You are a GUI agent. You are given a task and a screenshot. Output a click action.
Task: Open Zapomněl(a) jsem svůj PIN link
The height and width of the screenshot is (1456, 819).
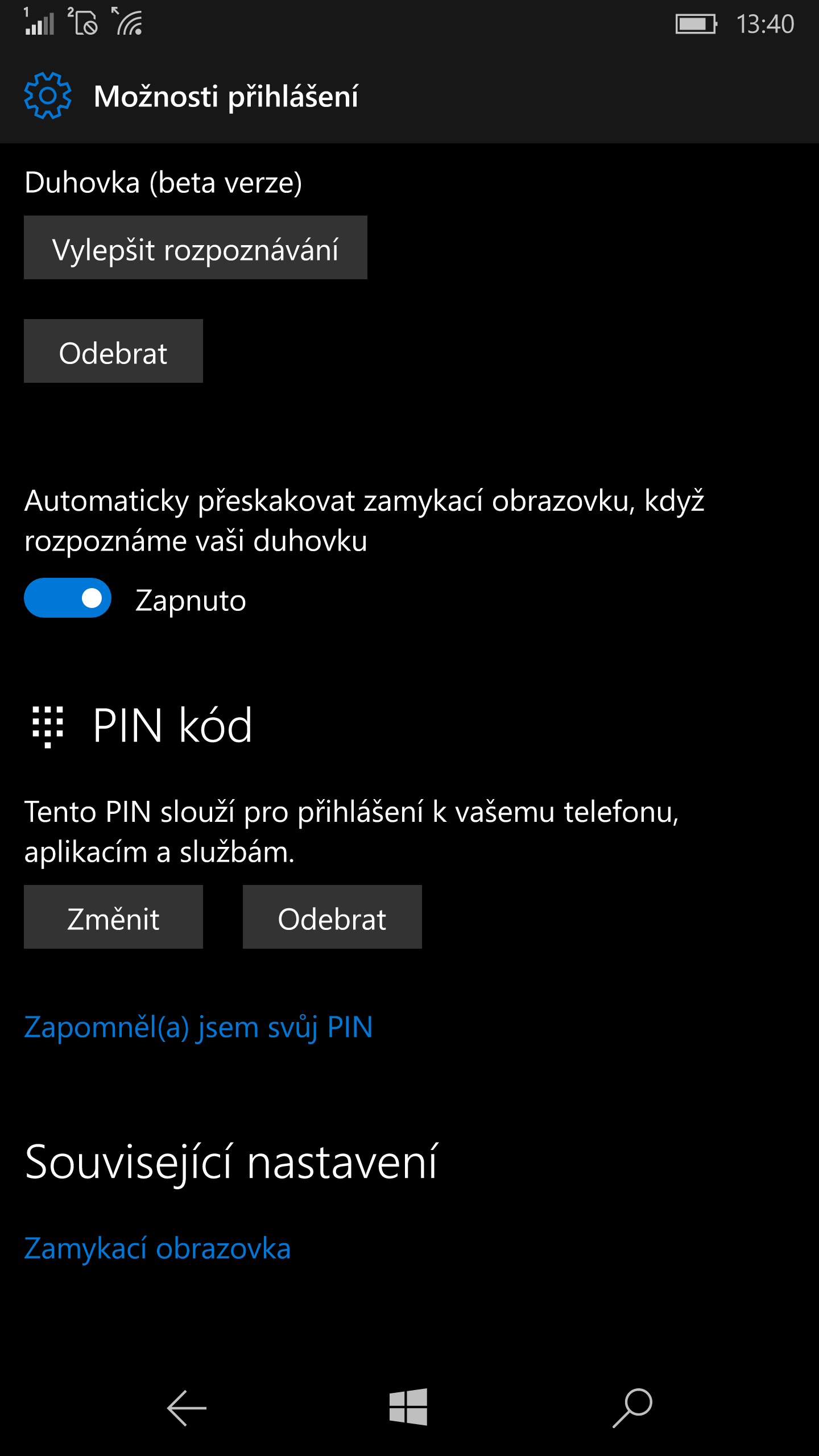[197, 1027]
